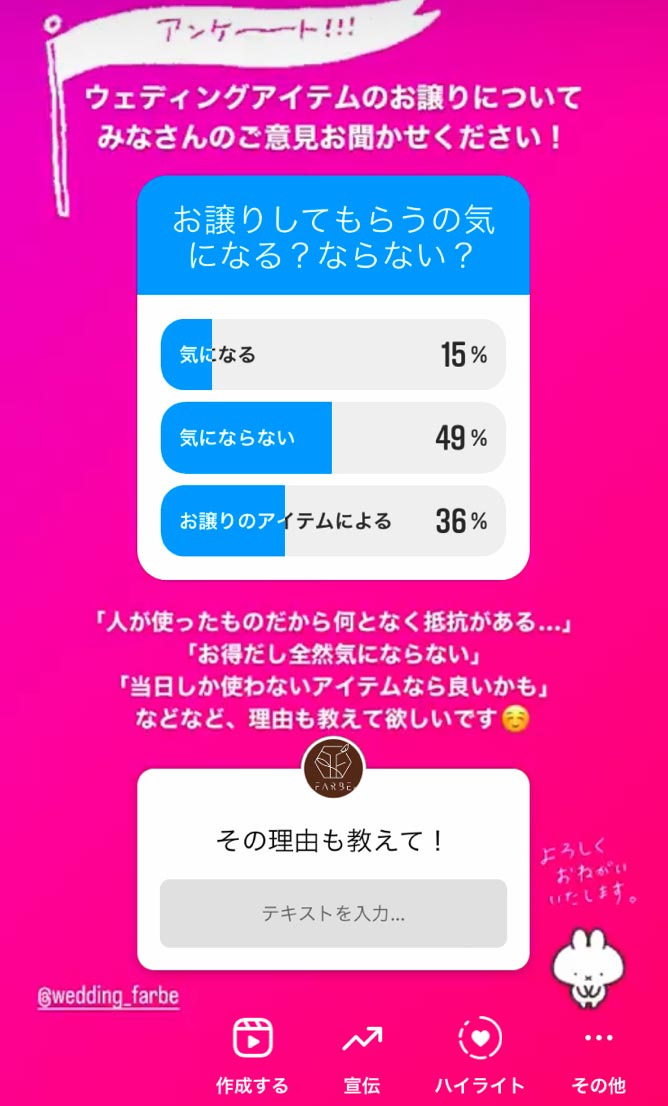Screen dimensions: 668x1106
Task: Select the 気になる poll option
Action: [x=333, y=354]
